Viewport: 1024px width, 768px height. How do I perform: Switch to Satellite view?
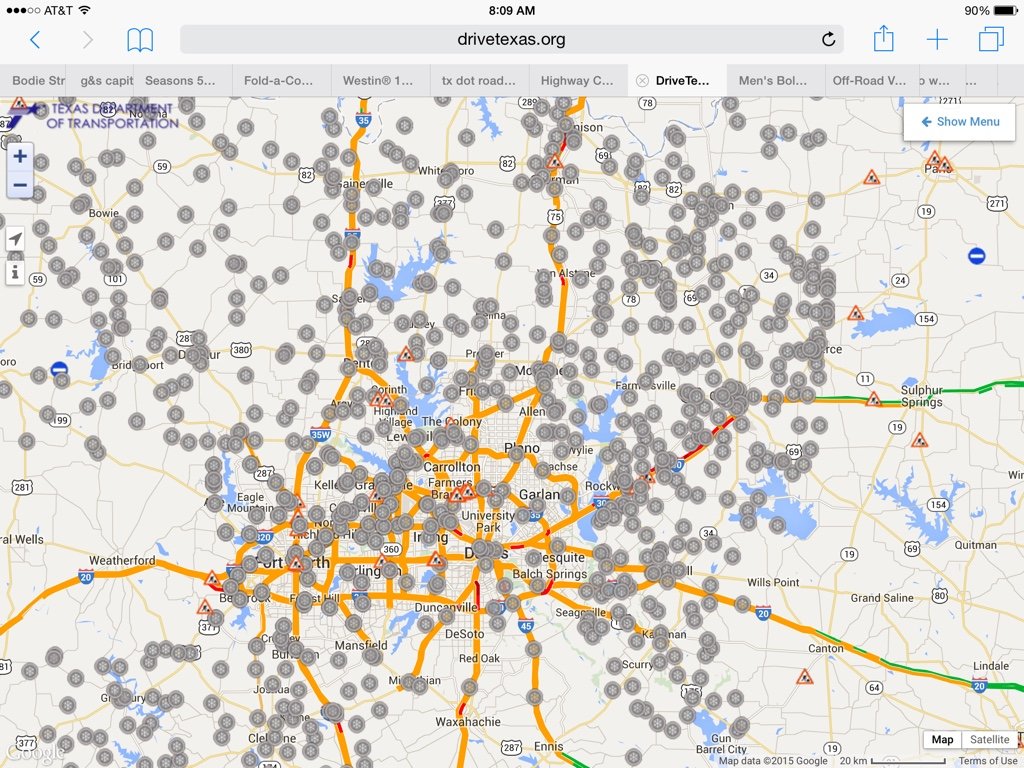[x=989, y=740]
